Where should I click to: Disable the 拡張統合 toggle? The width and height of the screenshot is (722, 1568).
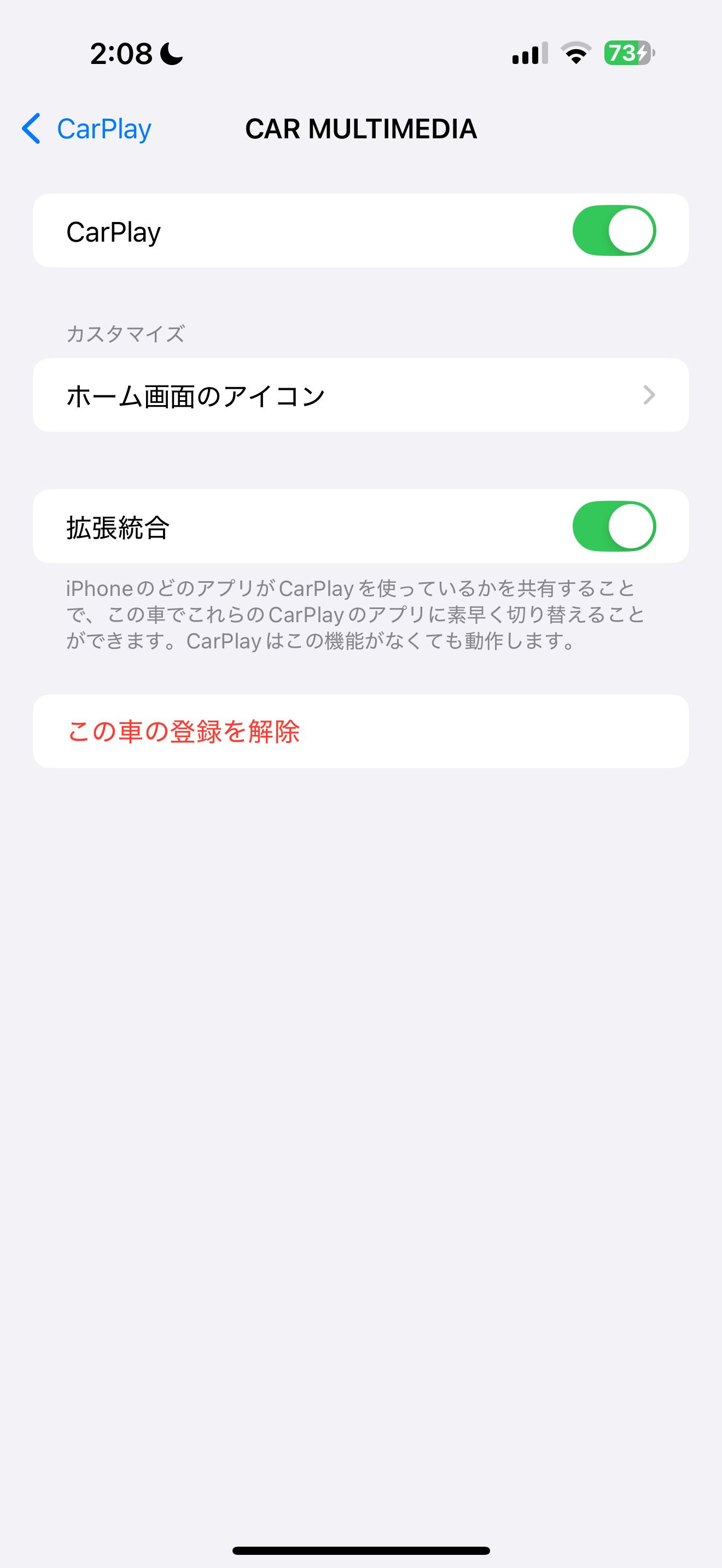pyautogui.click(x=613, y=526)
